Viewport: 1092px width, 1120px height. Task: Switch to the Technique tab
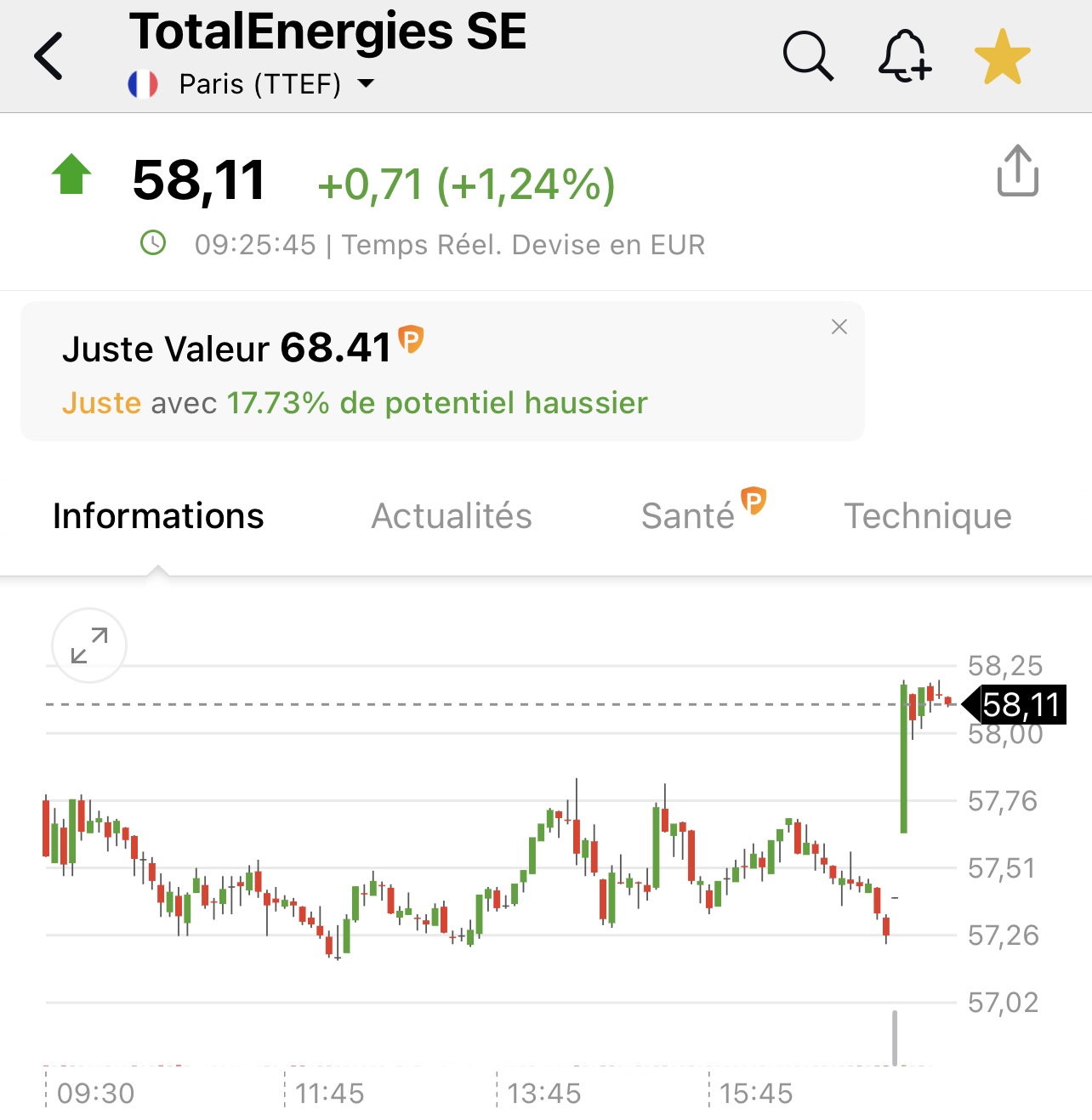pos(927,516)
